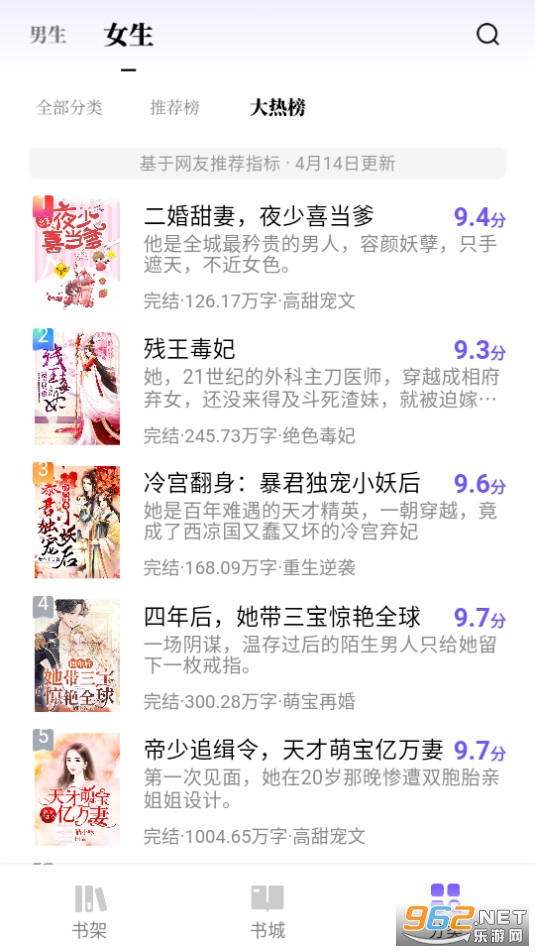The image size is (535, 952).
Task: Open 冷宫翻身：暴君独宠小妖后
Action: pos(267,521)
